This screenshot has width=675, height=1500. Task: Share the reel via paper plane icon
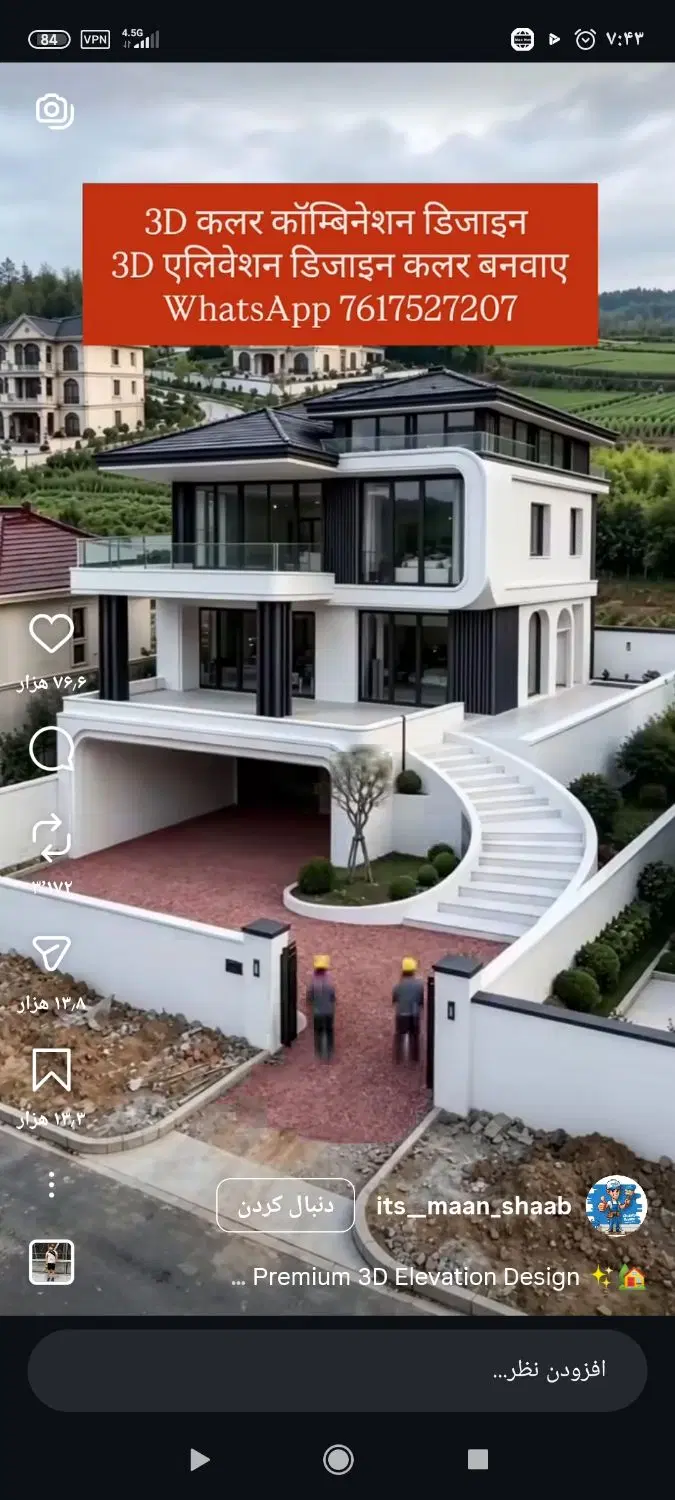51,953
